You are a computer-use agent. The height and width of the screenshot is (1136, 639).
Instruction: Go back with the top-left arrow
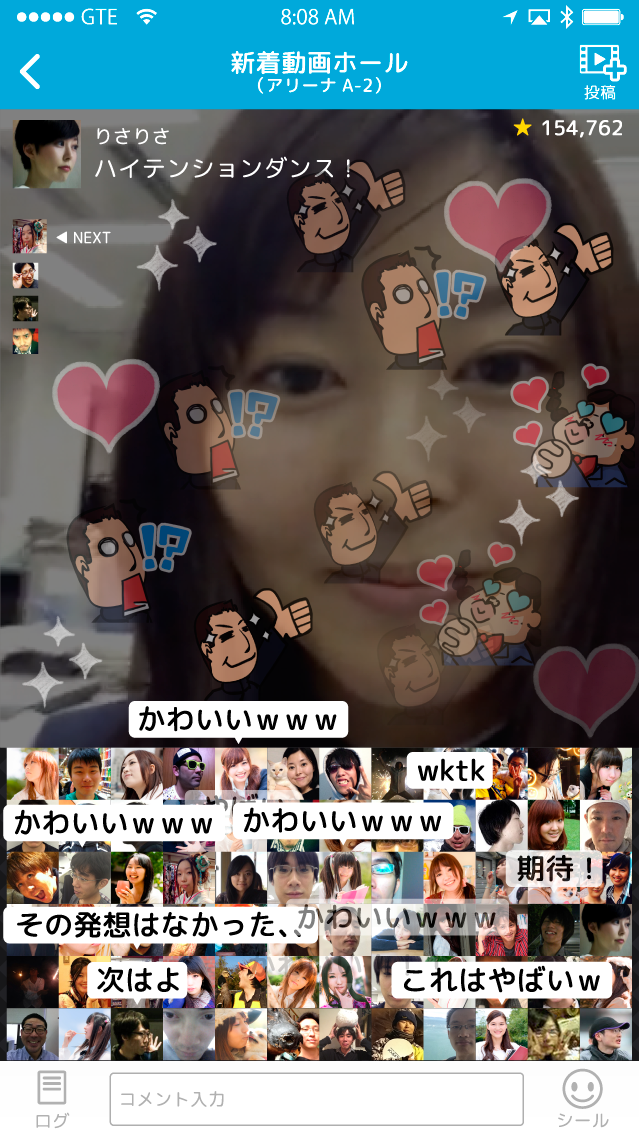(32, 71)
